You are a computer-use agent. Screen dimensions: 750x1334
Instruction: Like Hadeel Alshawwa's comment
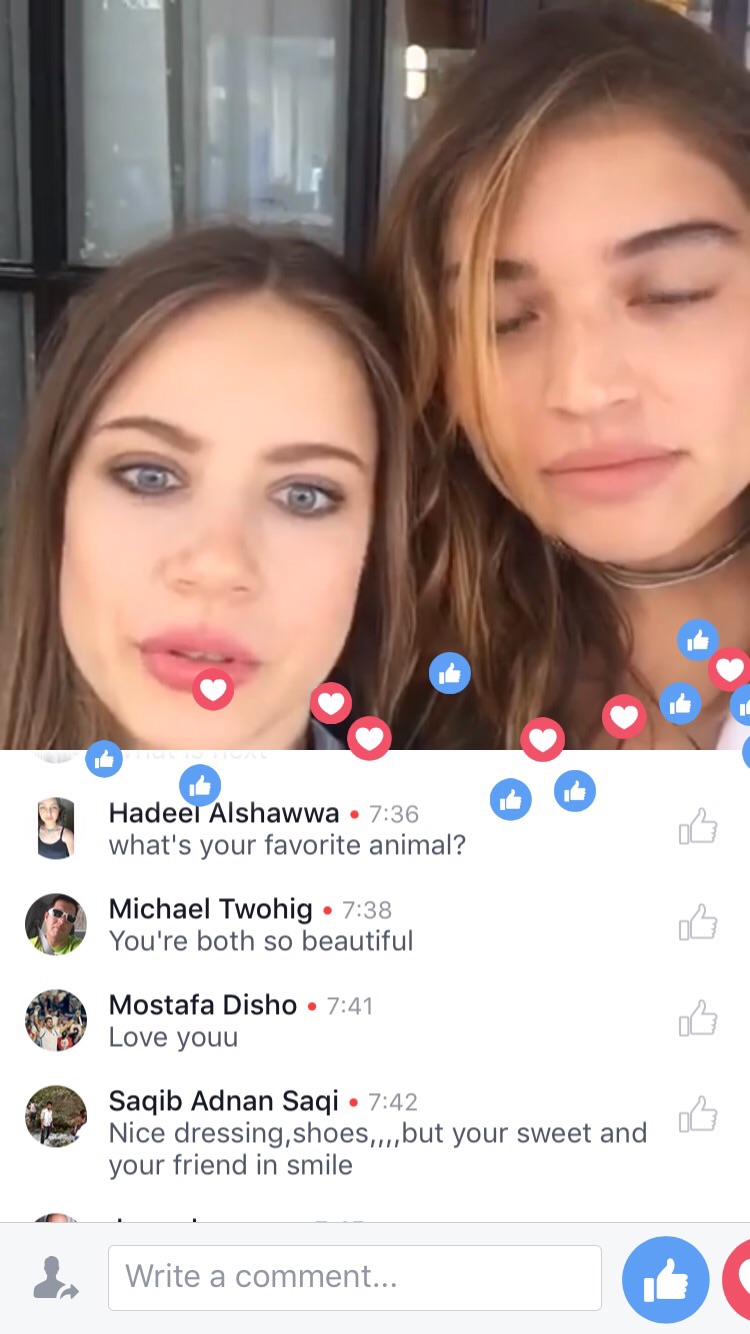tap(698, 827)
